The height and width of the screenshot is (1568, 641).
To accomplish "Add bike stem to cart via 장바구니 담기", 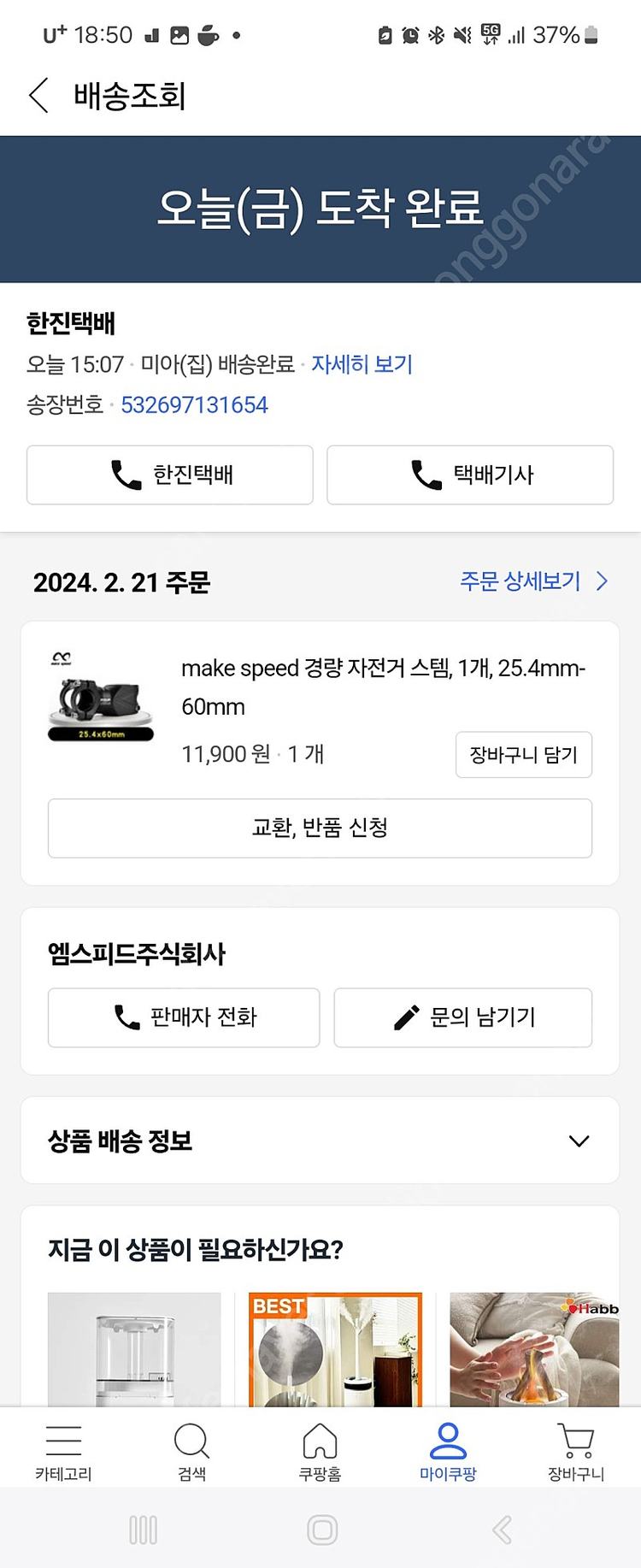I will point(523,755).
